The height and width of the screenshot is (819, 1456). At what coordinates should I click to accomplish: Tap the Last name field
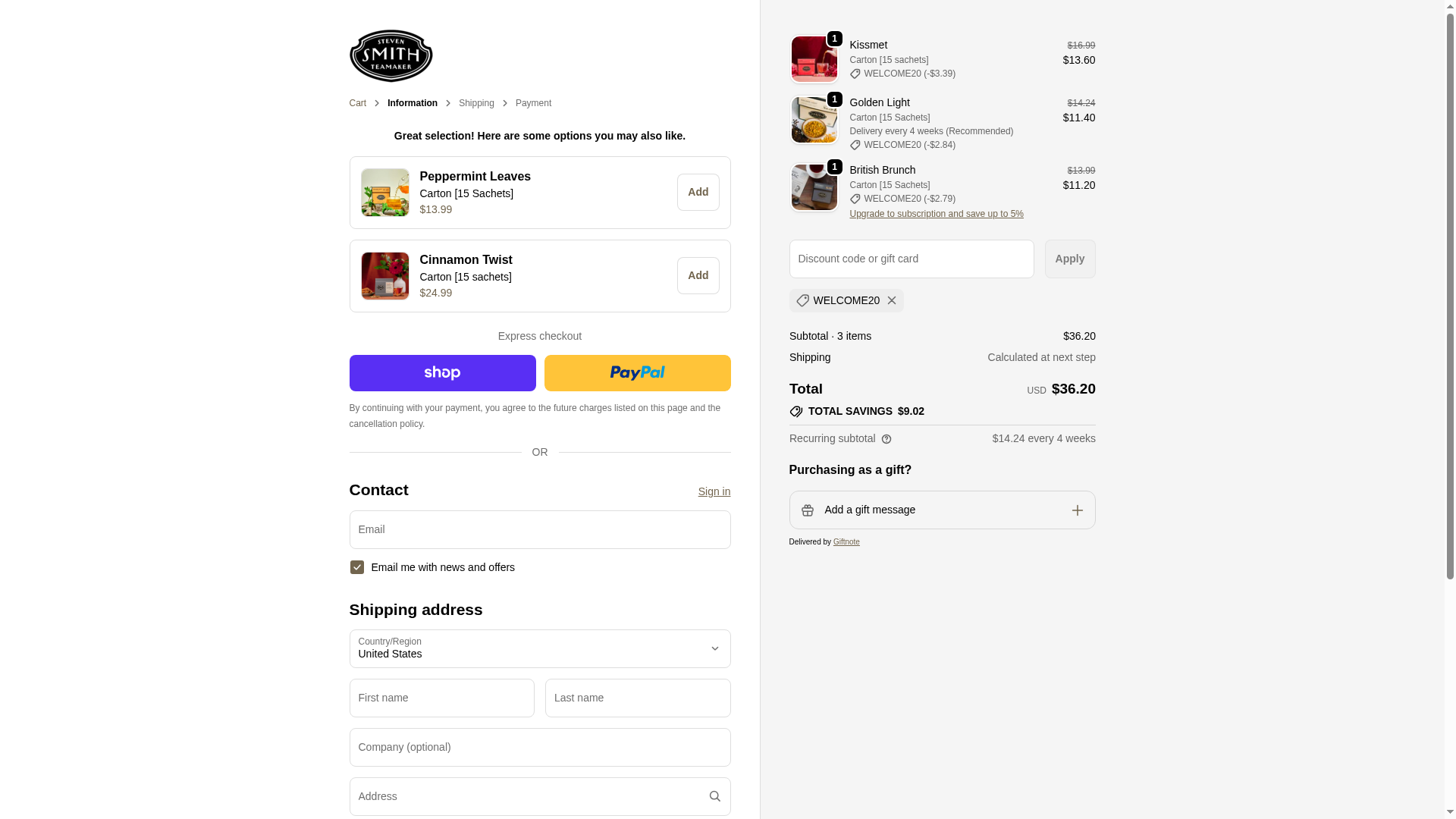pos(637,698)
